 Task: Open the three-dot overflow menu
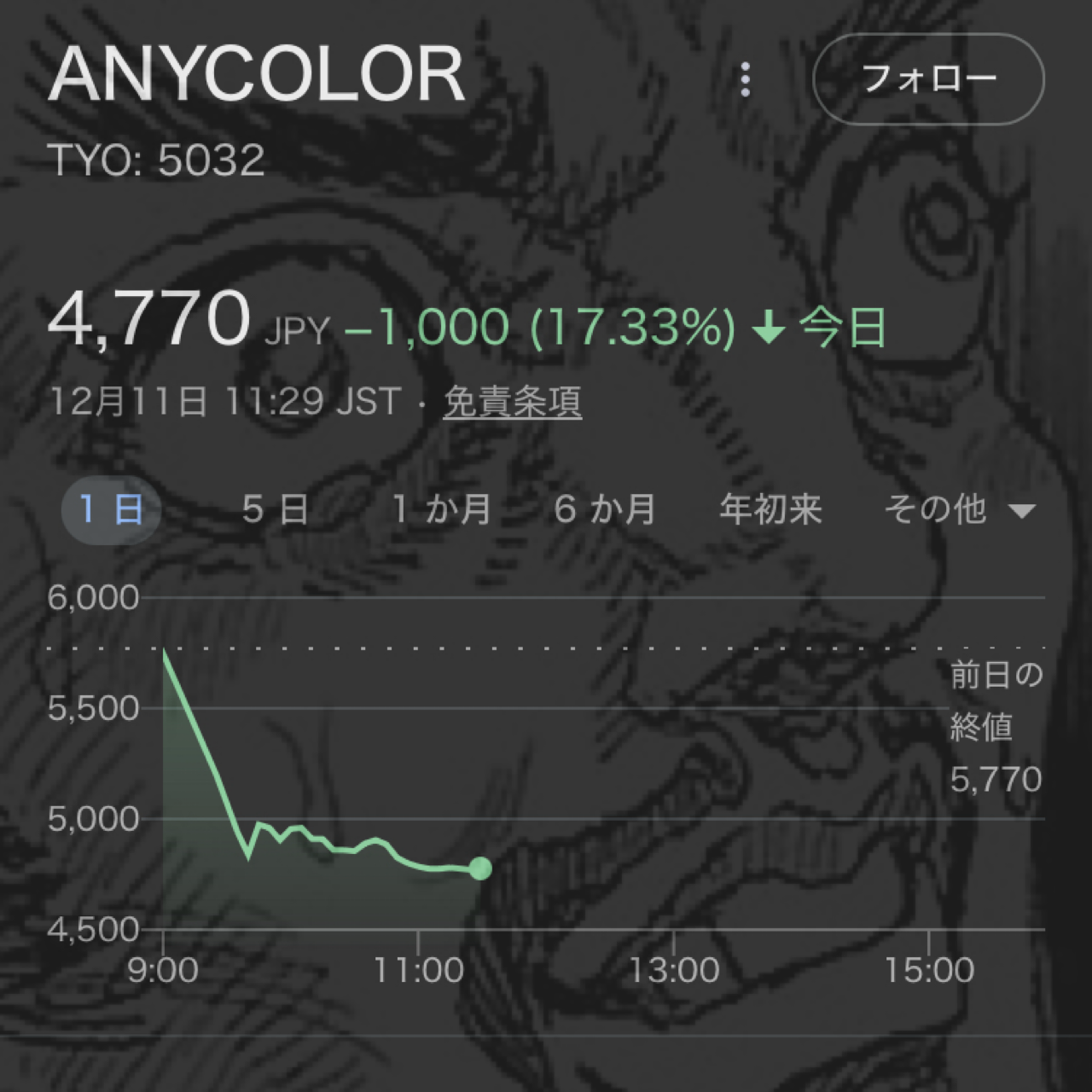(746, 79)
